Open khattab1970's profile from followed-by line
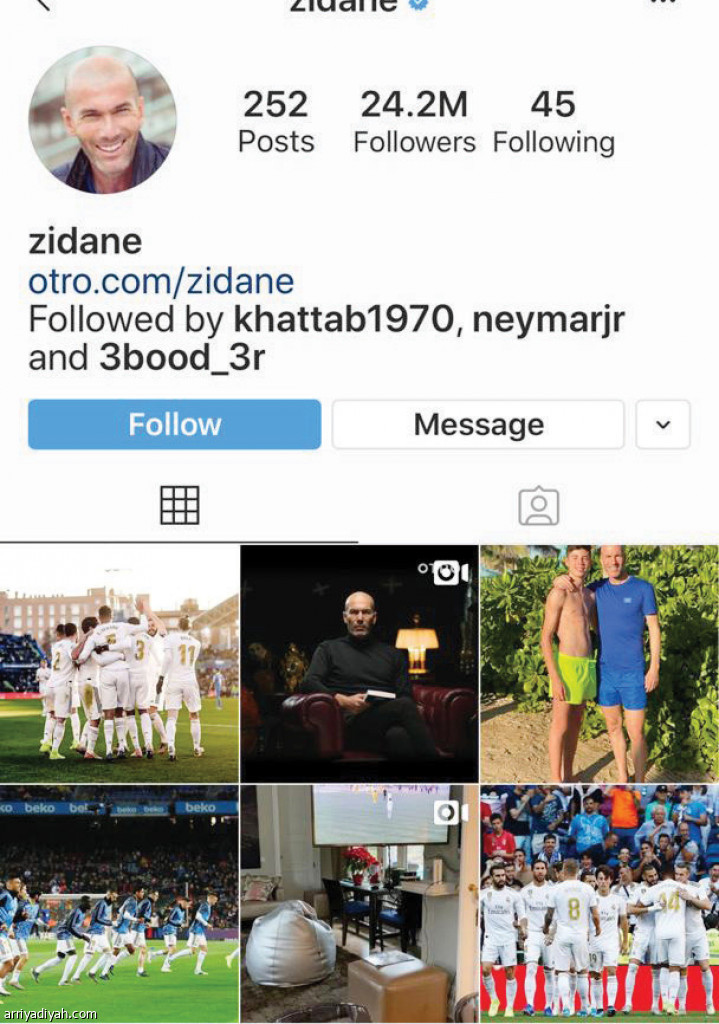 point(344,320)
